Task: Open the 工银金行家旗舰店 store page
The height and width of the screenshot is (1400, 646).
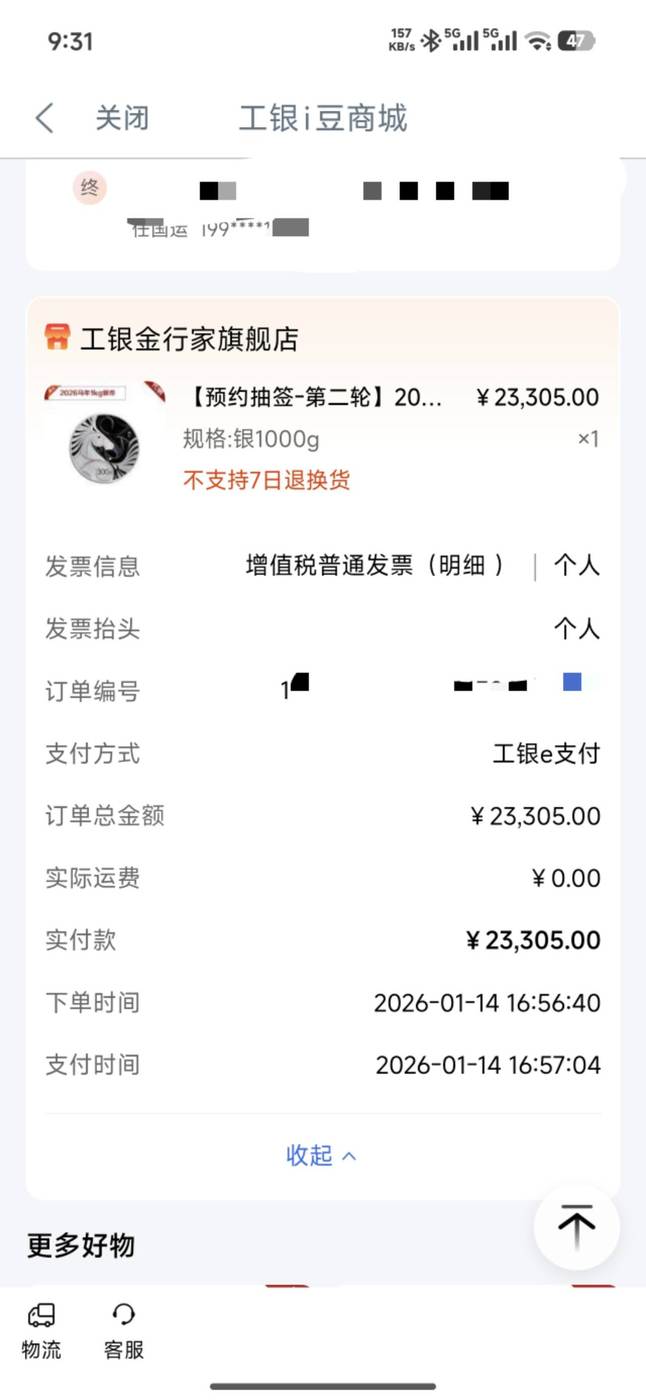Action: point(188,339)
